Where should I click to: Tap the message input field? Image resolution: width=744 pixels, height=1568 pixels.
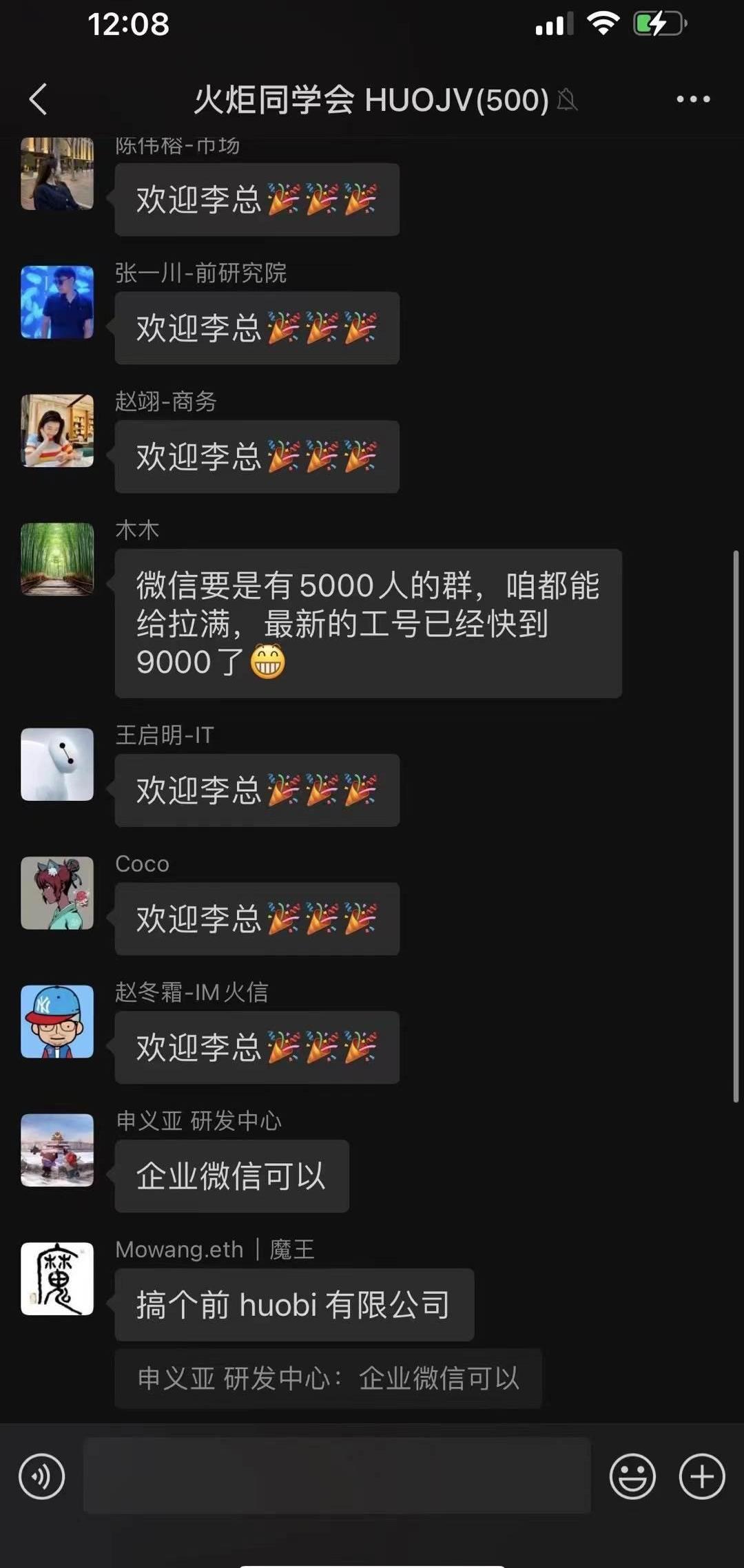337,1475
